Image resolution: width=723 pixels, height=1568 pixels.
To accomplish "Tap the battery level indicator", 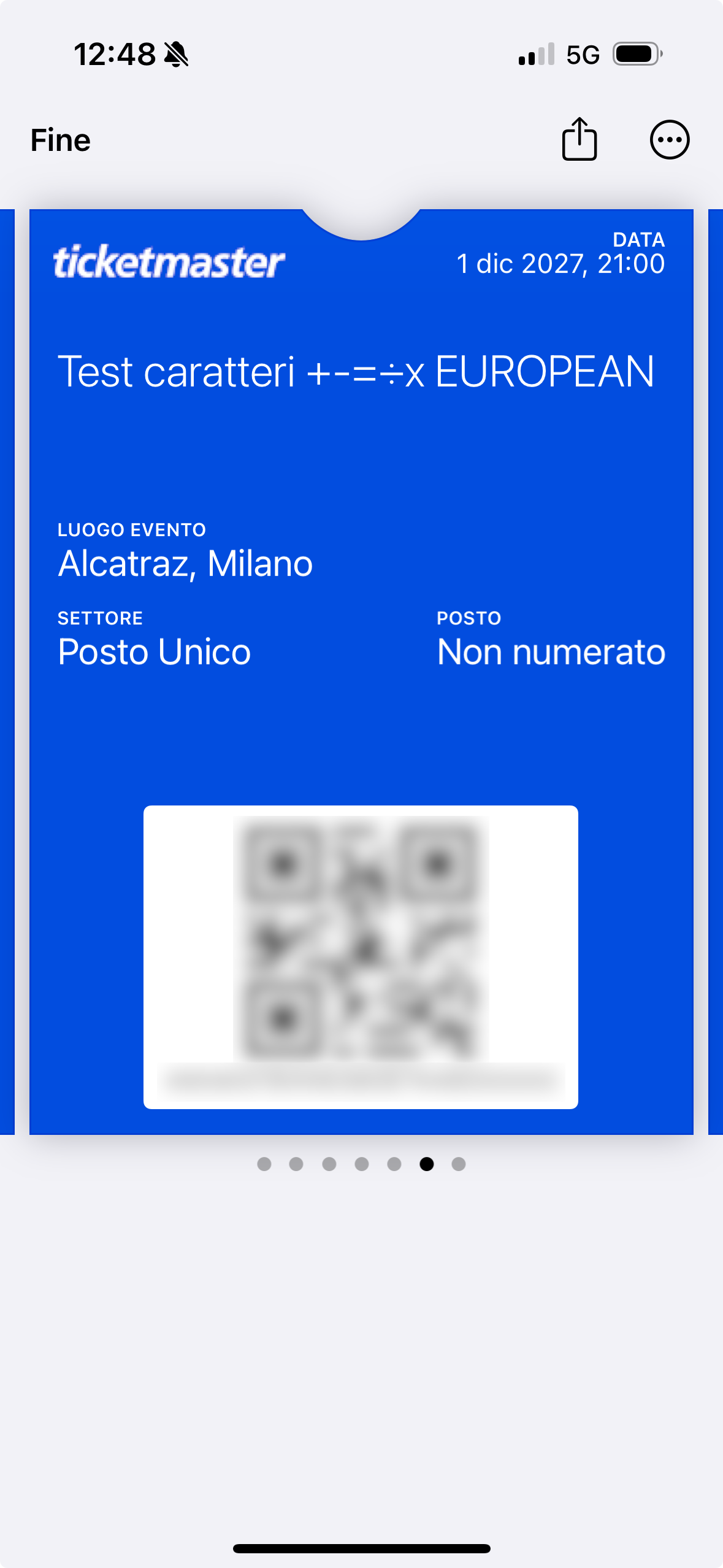I will 636,55.
